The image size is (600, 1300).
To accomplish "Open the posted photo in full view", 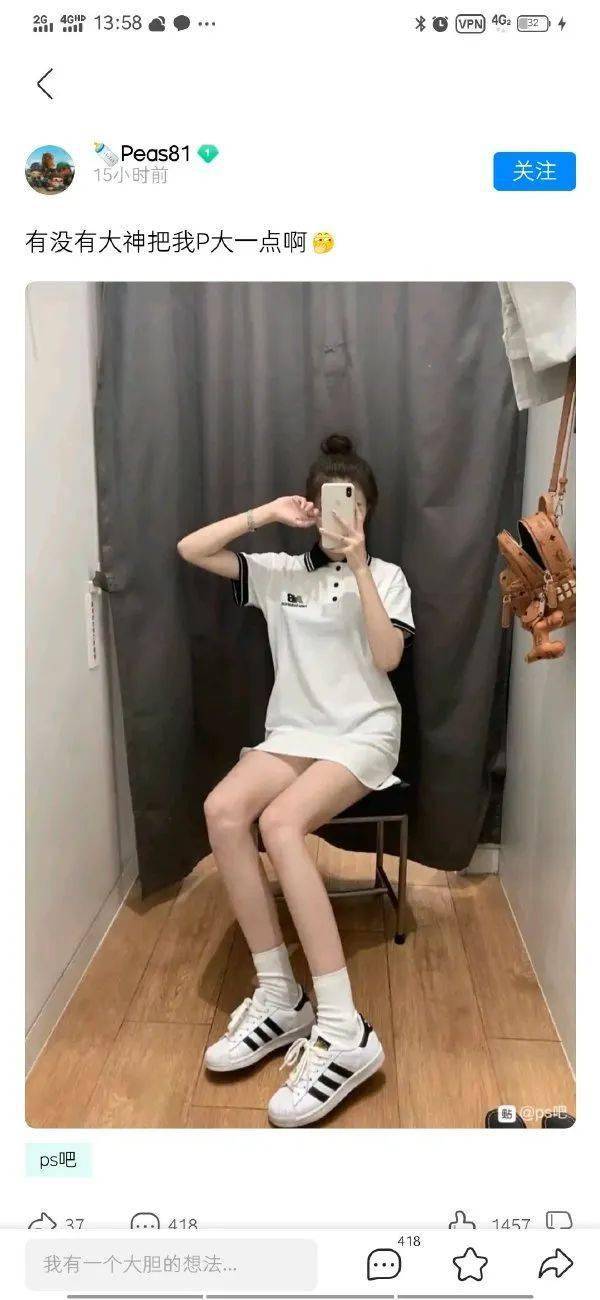I will pyautogui.click(x=300, y=704).
